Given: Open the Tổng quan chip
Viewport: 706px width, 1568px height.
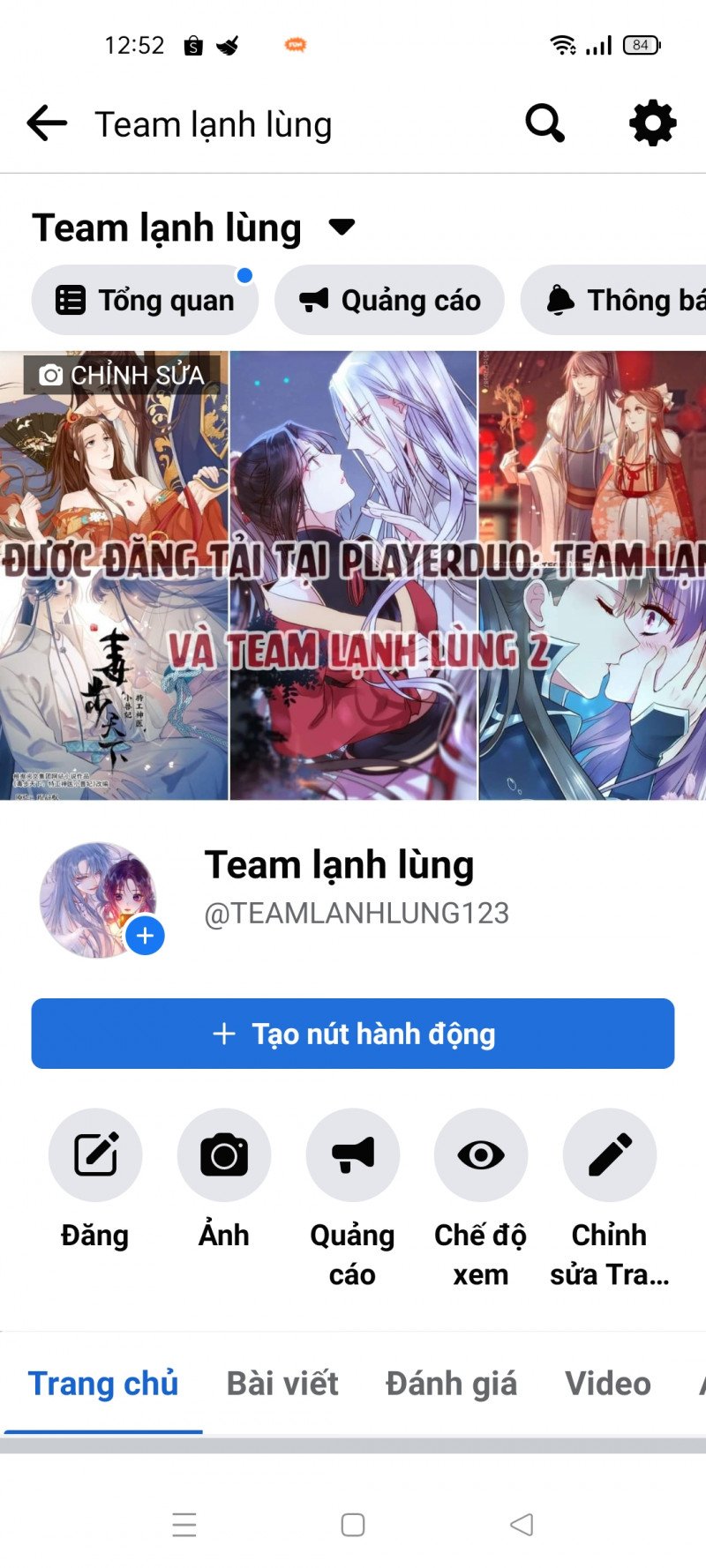Looking at the screenshot, I should coord(146,301).
